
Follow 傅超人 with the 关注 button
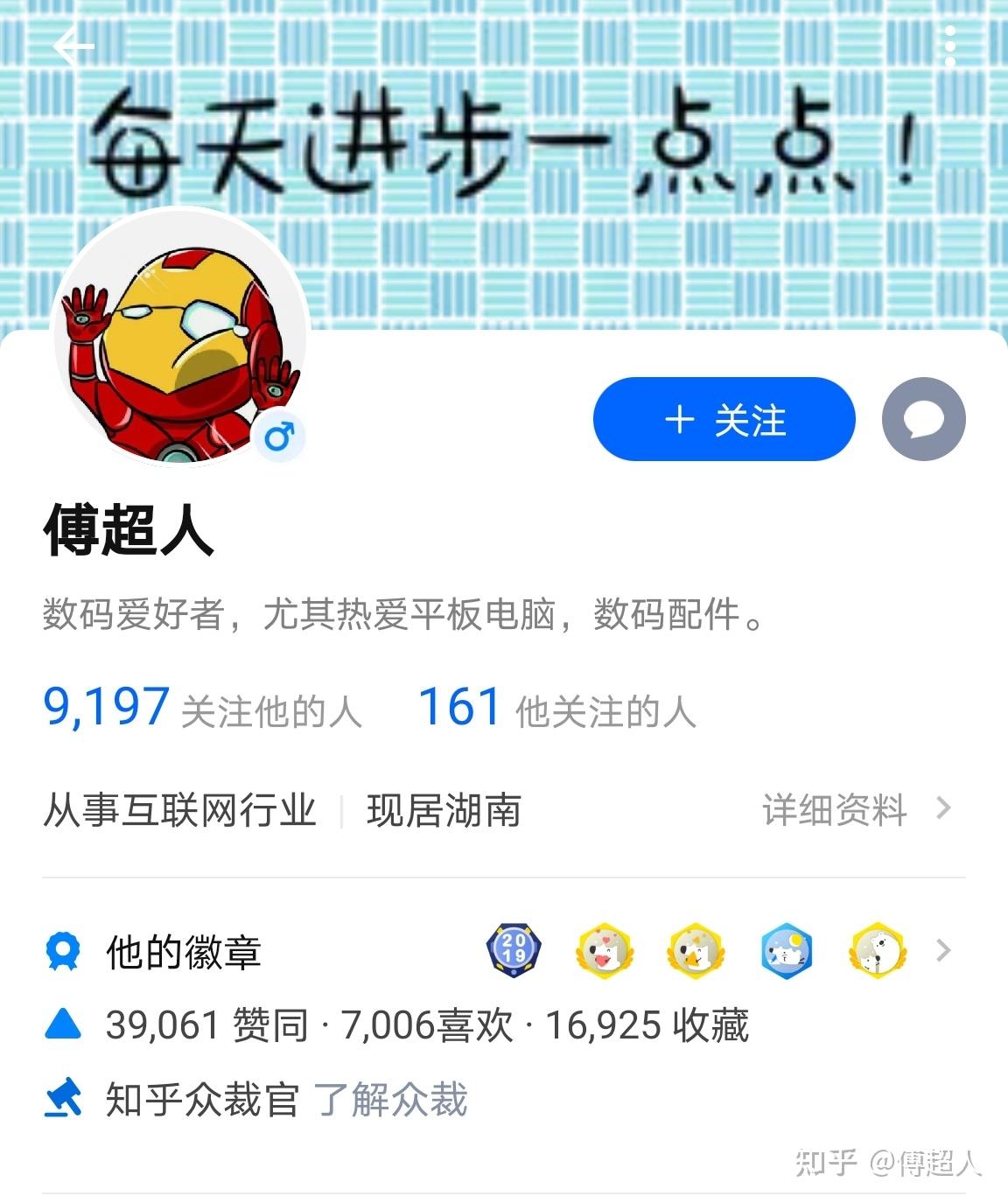(724, 420)
